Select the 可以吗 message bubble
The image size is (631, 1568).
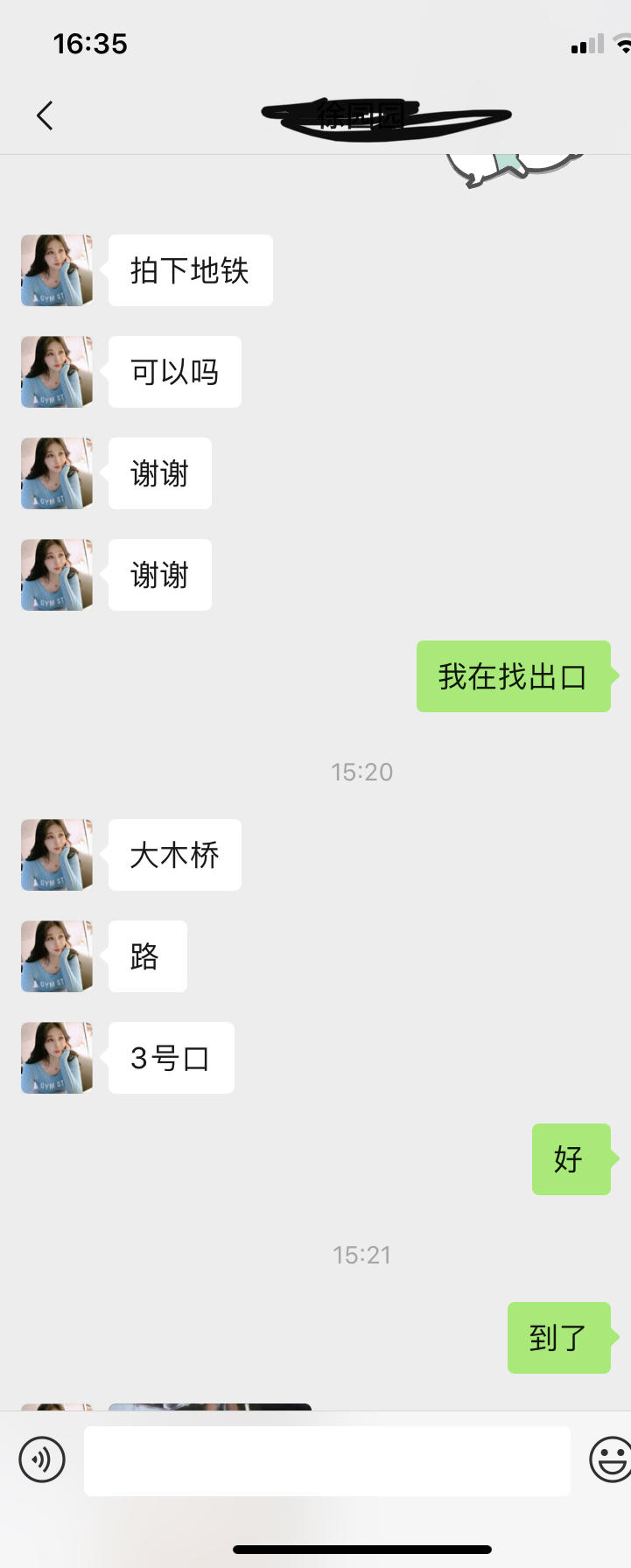click(x=174, y=371)
